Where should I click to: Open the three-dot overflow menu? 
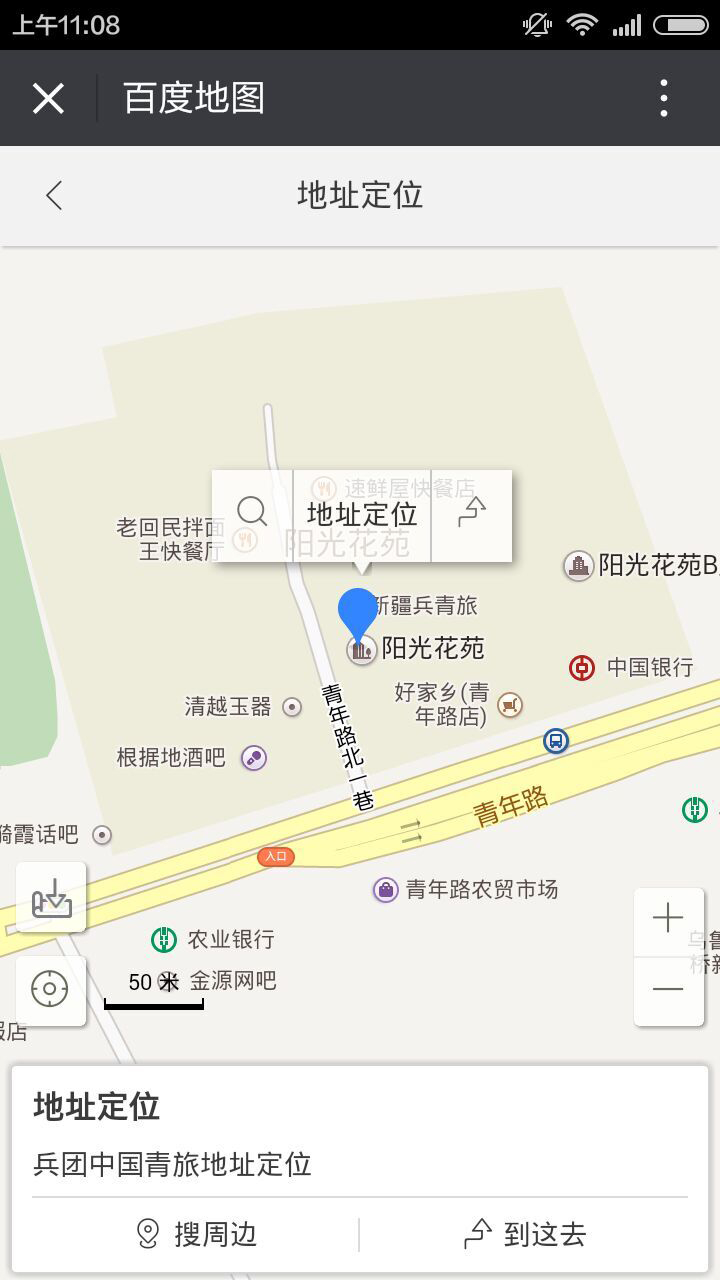[664, 98]
